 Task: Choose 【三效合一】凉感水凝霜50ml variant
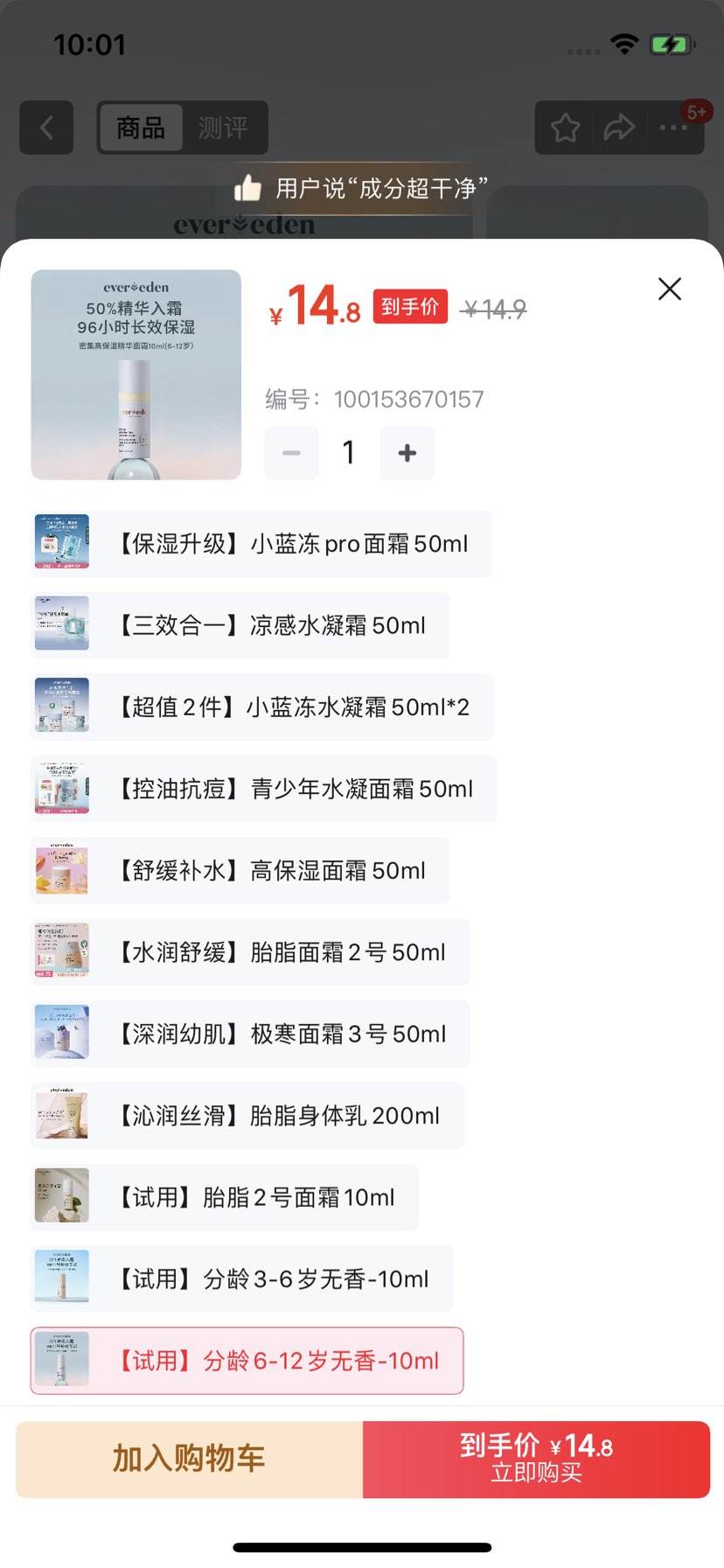240,625
